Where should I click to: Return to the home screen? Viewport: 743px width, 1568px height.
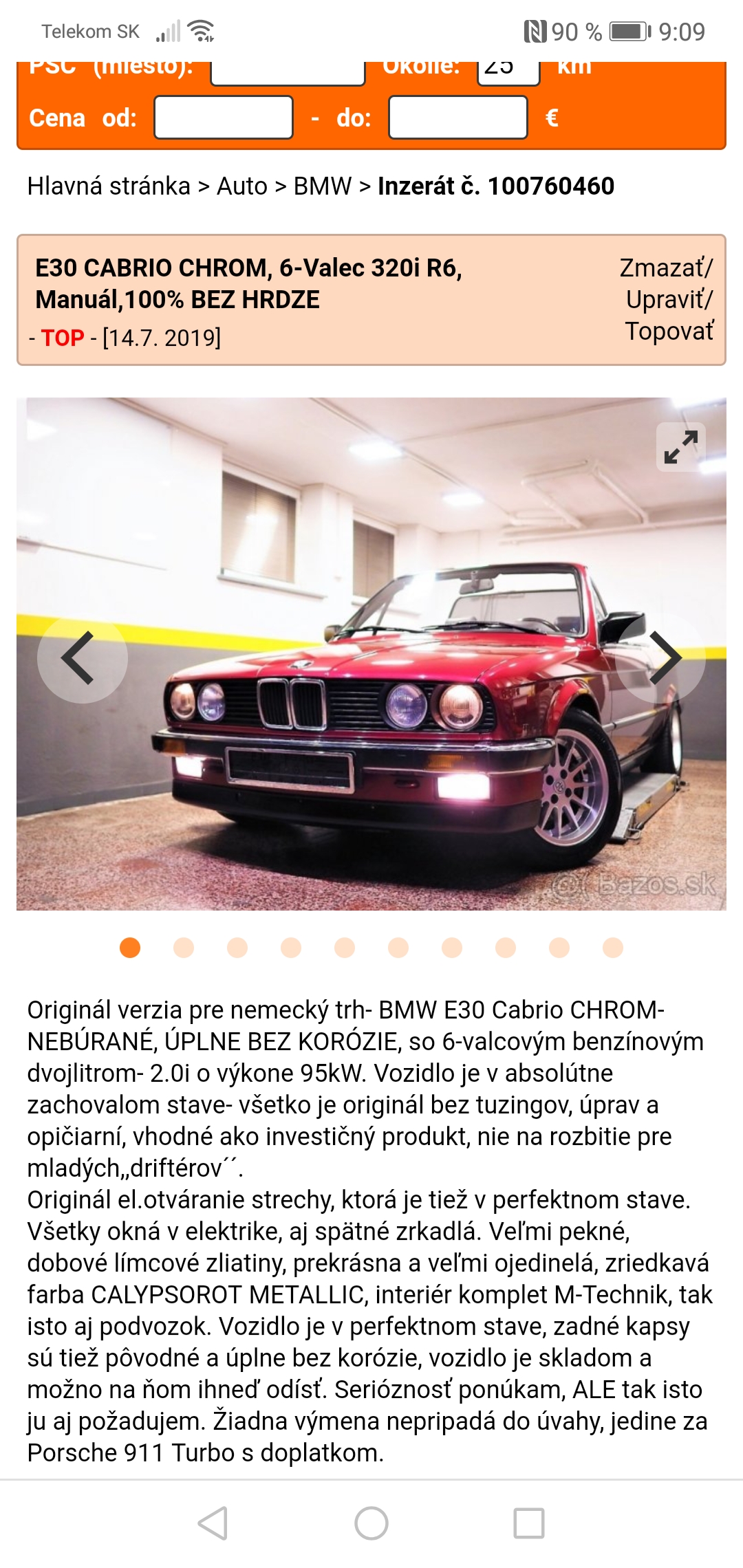[371, 1523]
